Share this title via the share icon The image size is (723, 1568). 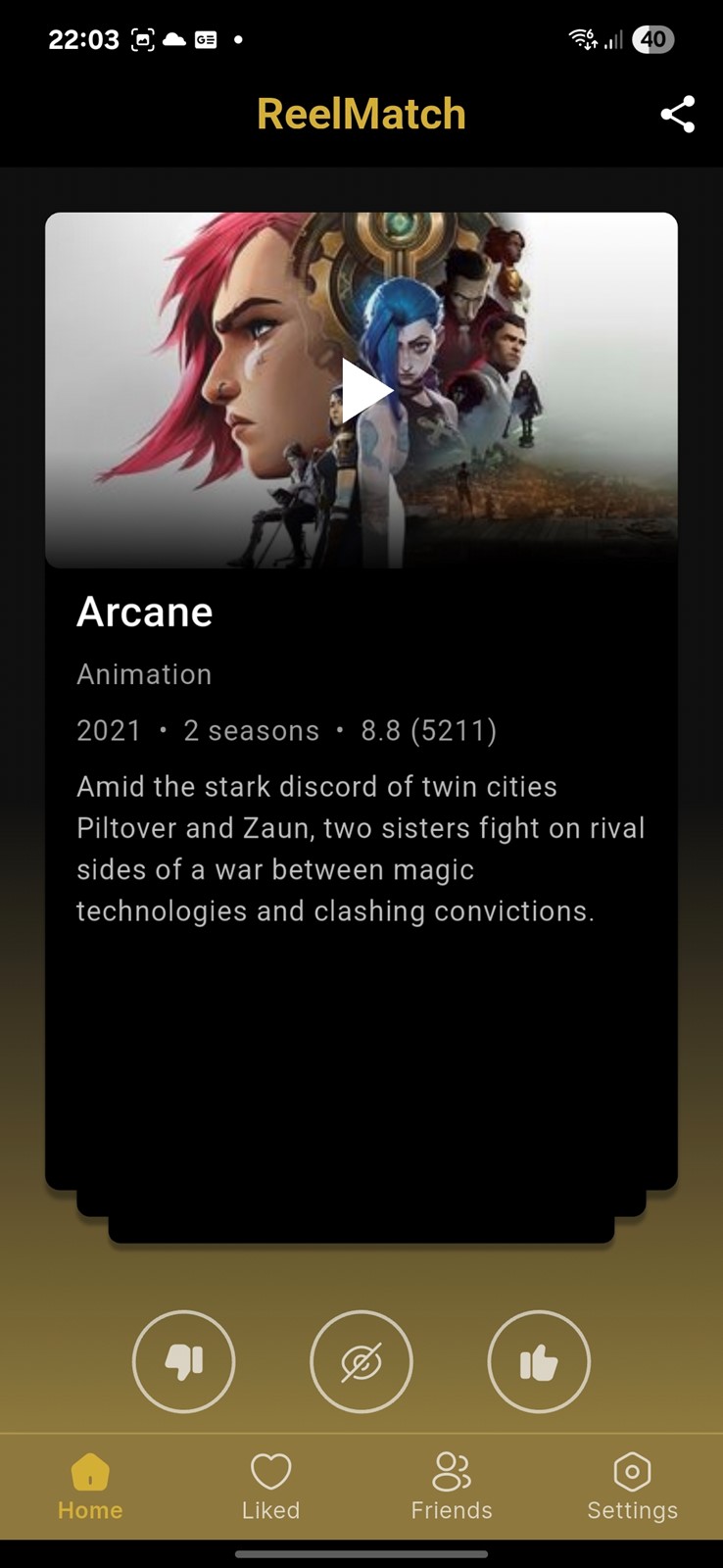coord(678,115)
